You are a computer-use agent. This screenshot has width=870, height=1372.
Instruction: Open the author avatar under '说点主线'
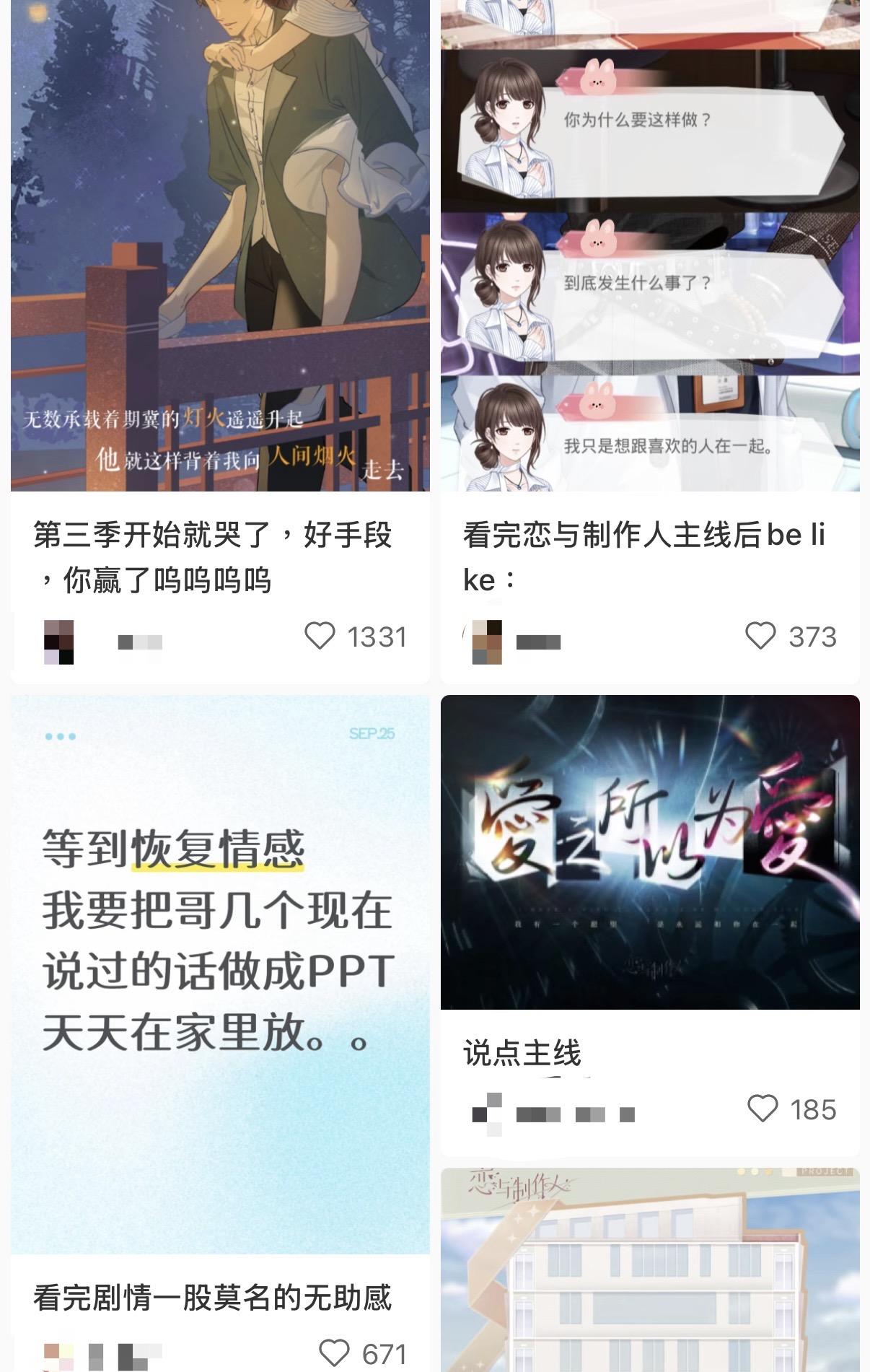tap(487, 1114)
